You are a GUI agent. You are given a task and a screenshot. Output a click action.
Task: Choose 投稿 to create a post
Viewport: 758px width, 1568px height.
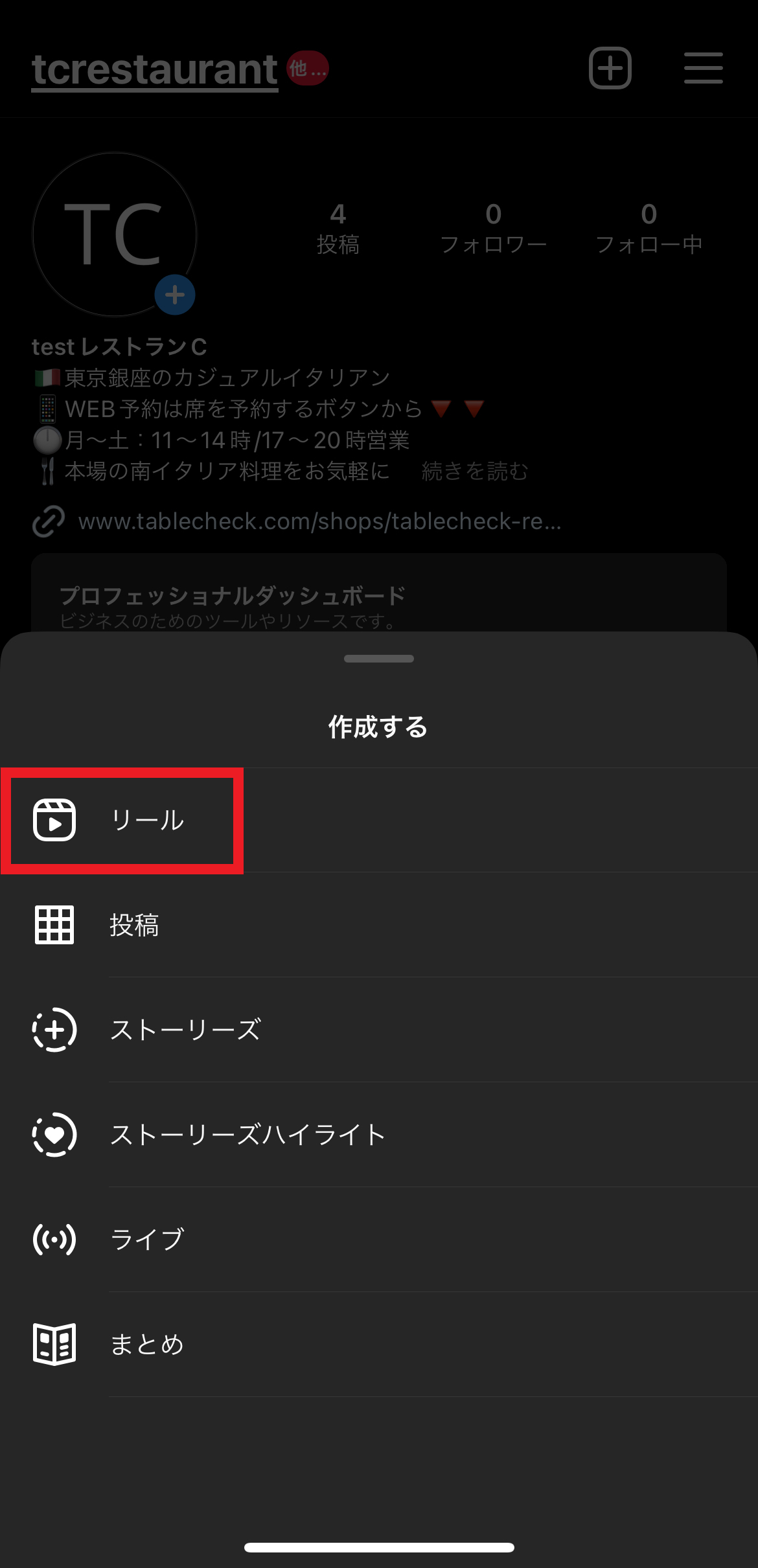(x=379, y=925)
